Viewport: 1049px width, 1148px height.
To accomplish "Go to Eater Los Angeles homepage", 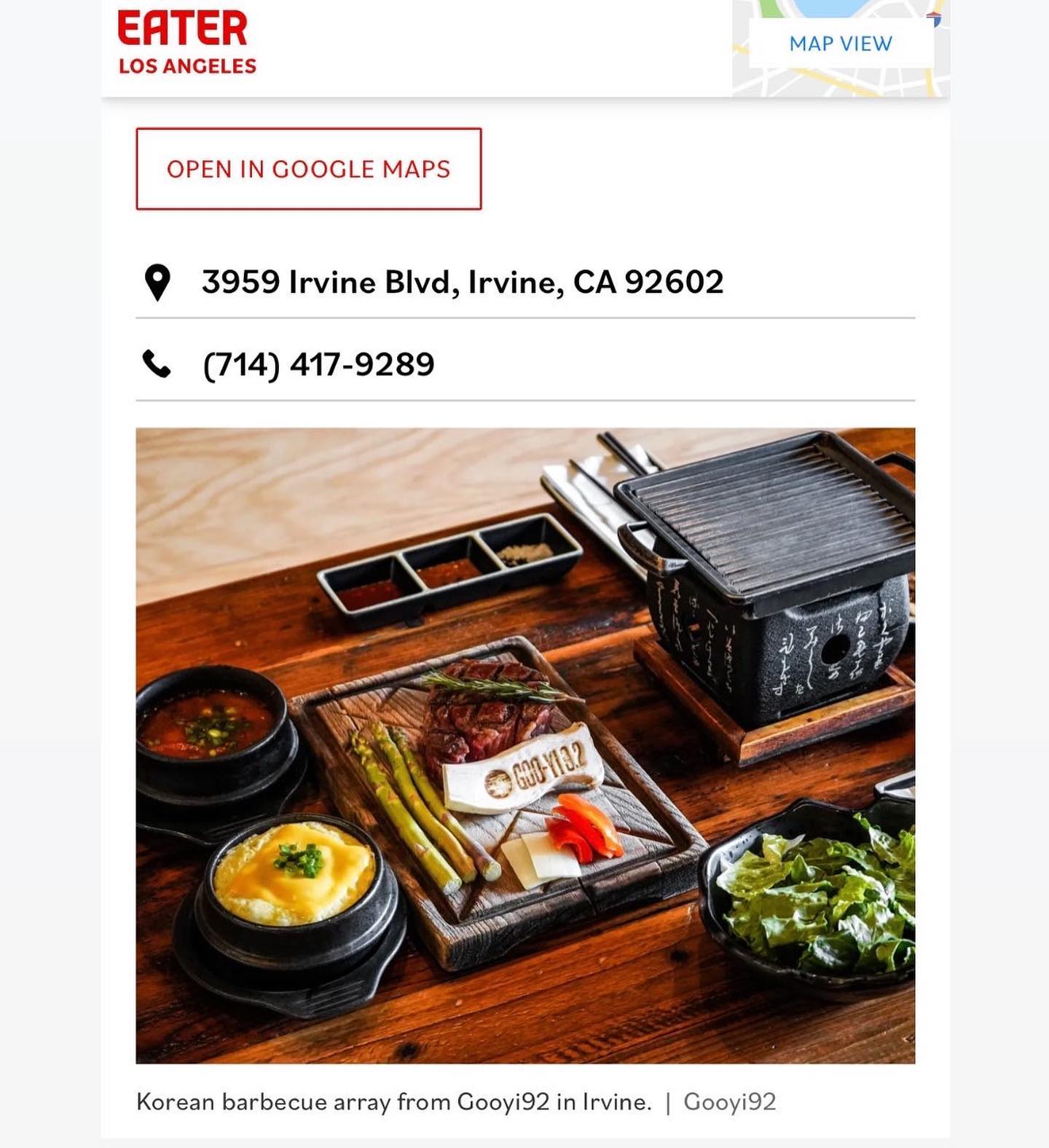I will (186, 42).
